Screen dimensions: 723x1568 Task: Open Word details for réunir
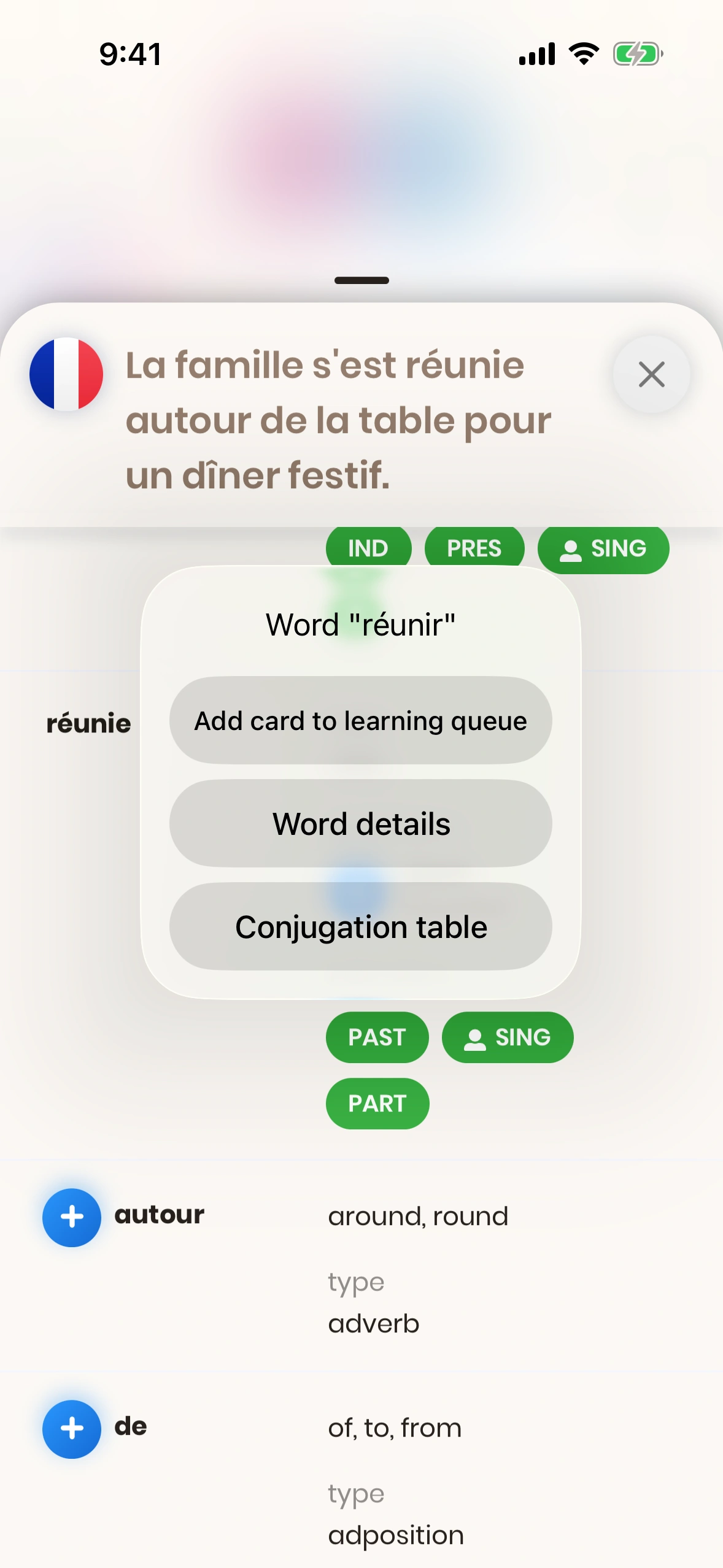tap(361, 824)
